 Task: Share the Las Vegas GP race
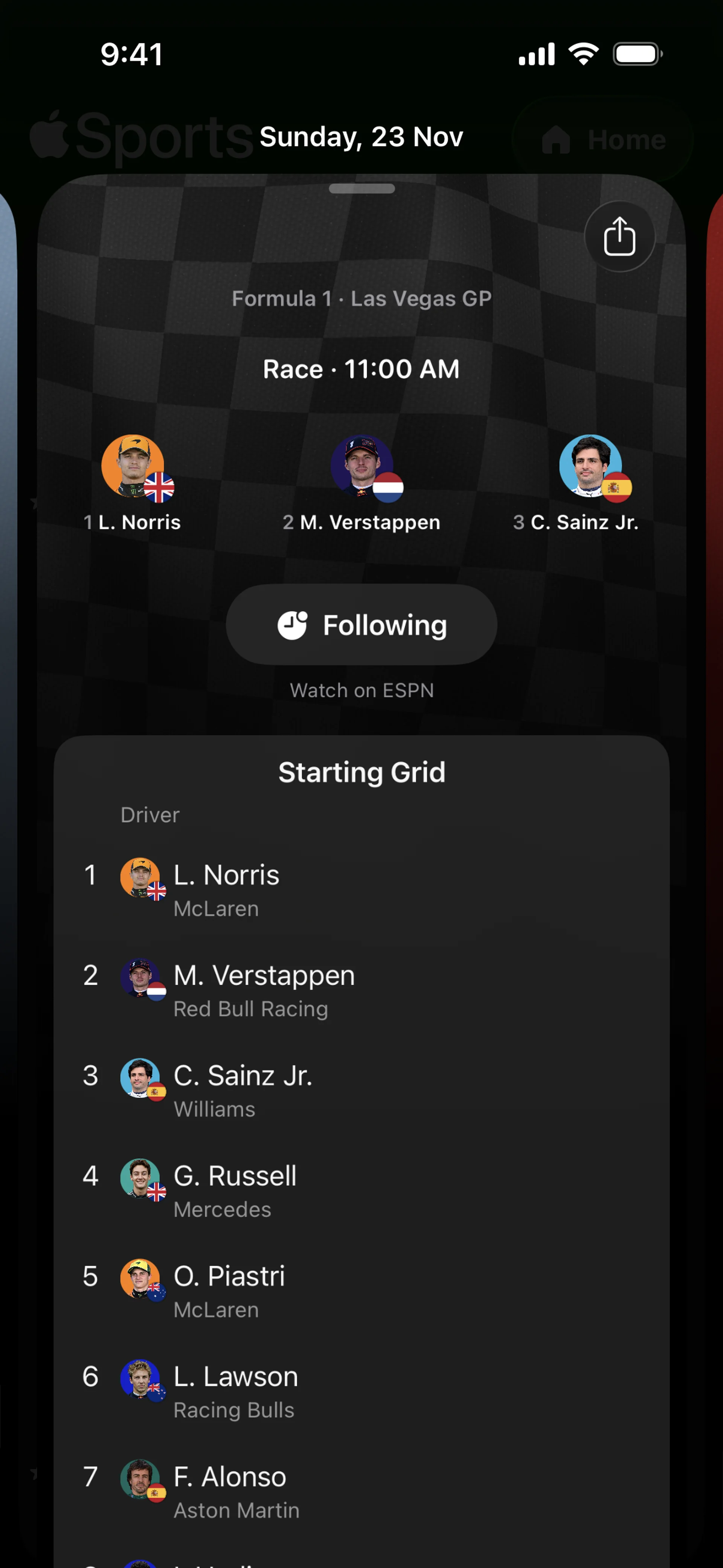[x=619, y=236]
